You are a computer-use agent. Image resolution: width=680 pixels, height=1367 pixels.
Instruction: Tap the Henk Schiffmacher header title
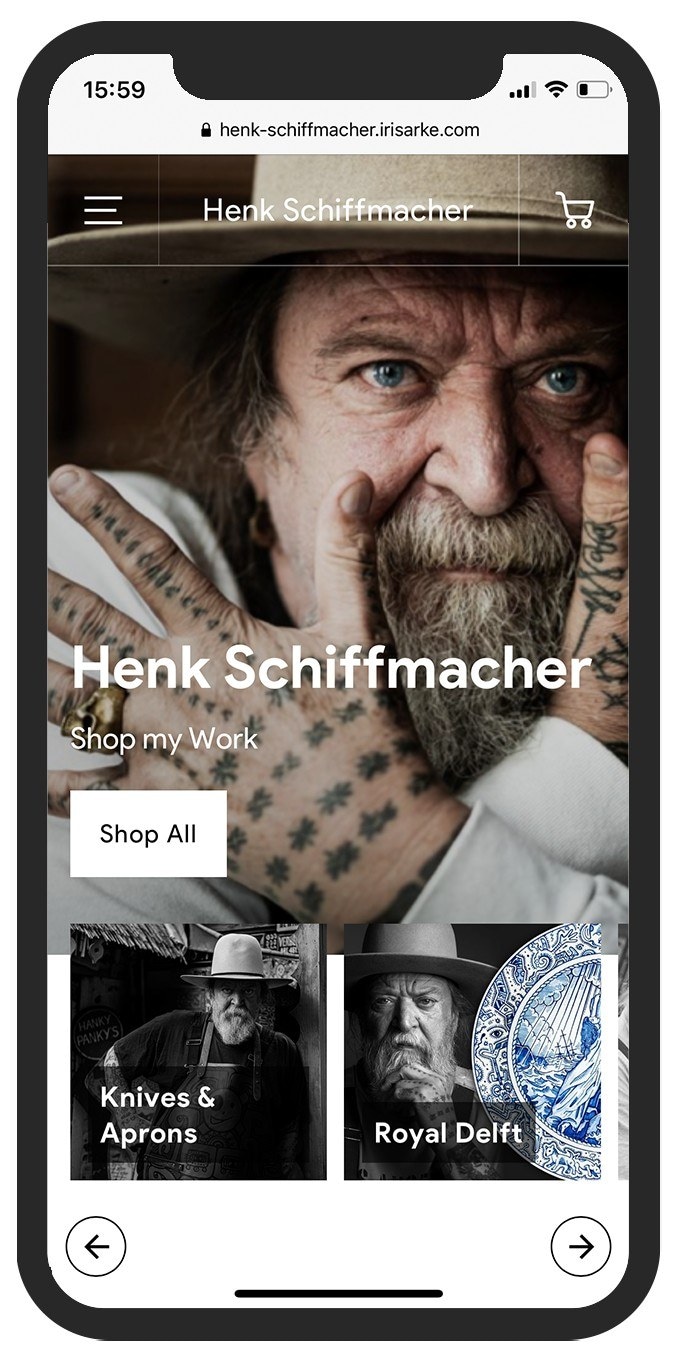click(x=338, y=210)
